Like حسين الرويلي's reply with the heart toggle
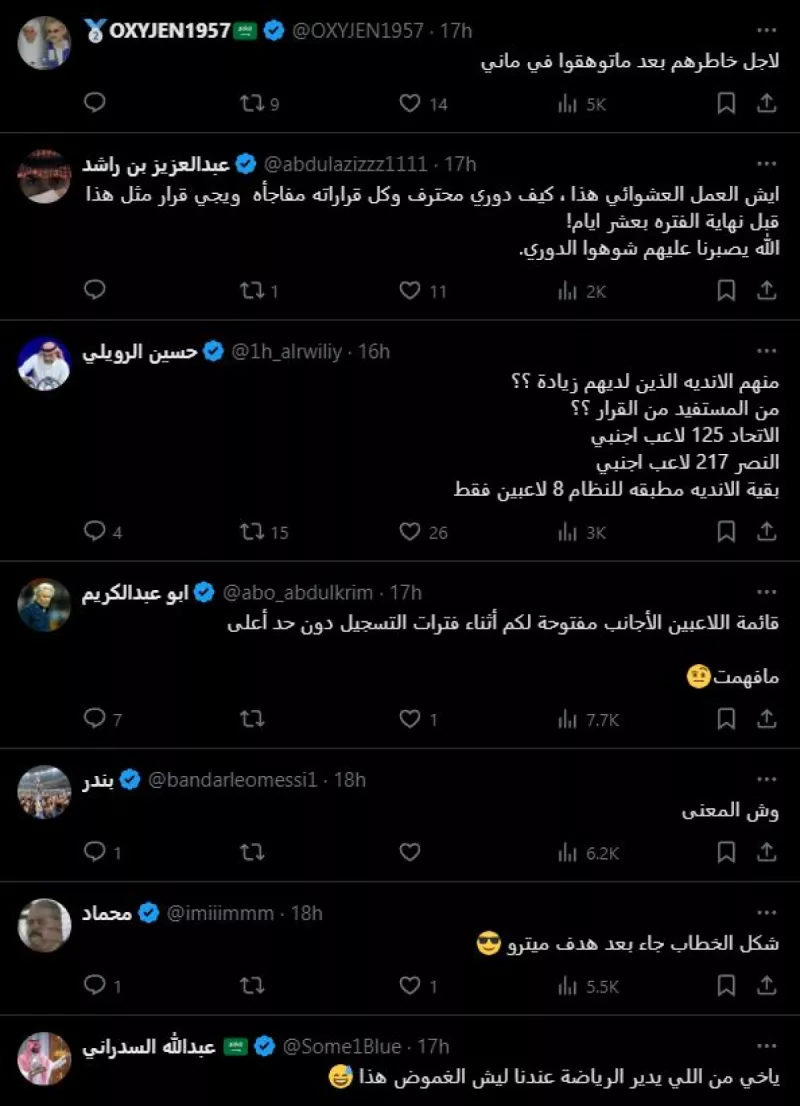The width and height of the screenshot is (800, 1106). tap(409, 533)
